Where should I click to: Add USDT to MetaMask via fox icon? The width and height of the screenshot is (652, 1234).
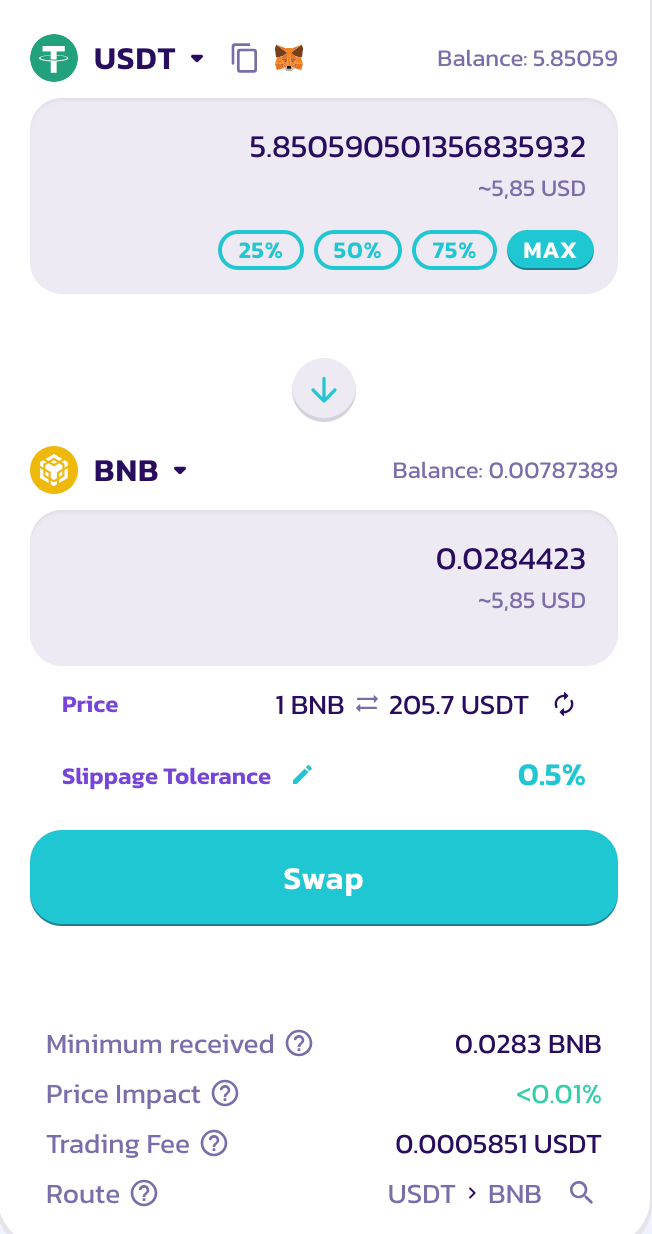(289, 58)
